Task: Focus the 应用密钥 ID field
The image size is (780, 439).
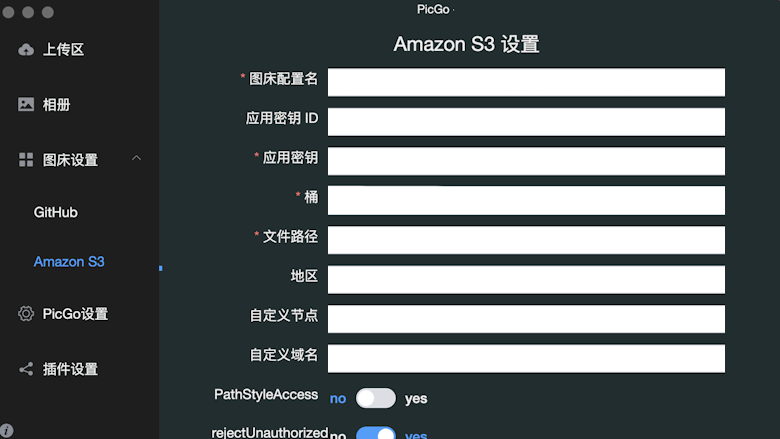Action: [x=526, y=121]
